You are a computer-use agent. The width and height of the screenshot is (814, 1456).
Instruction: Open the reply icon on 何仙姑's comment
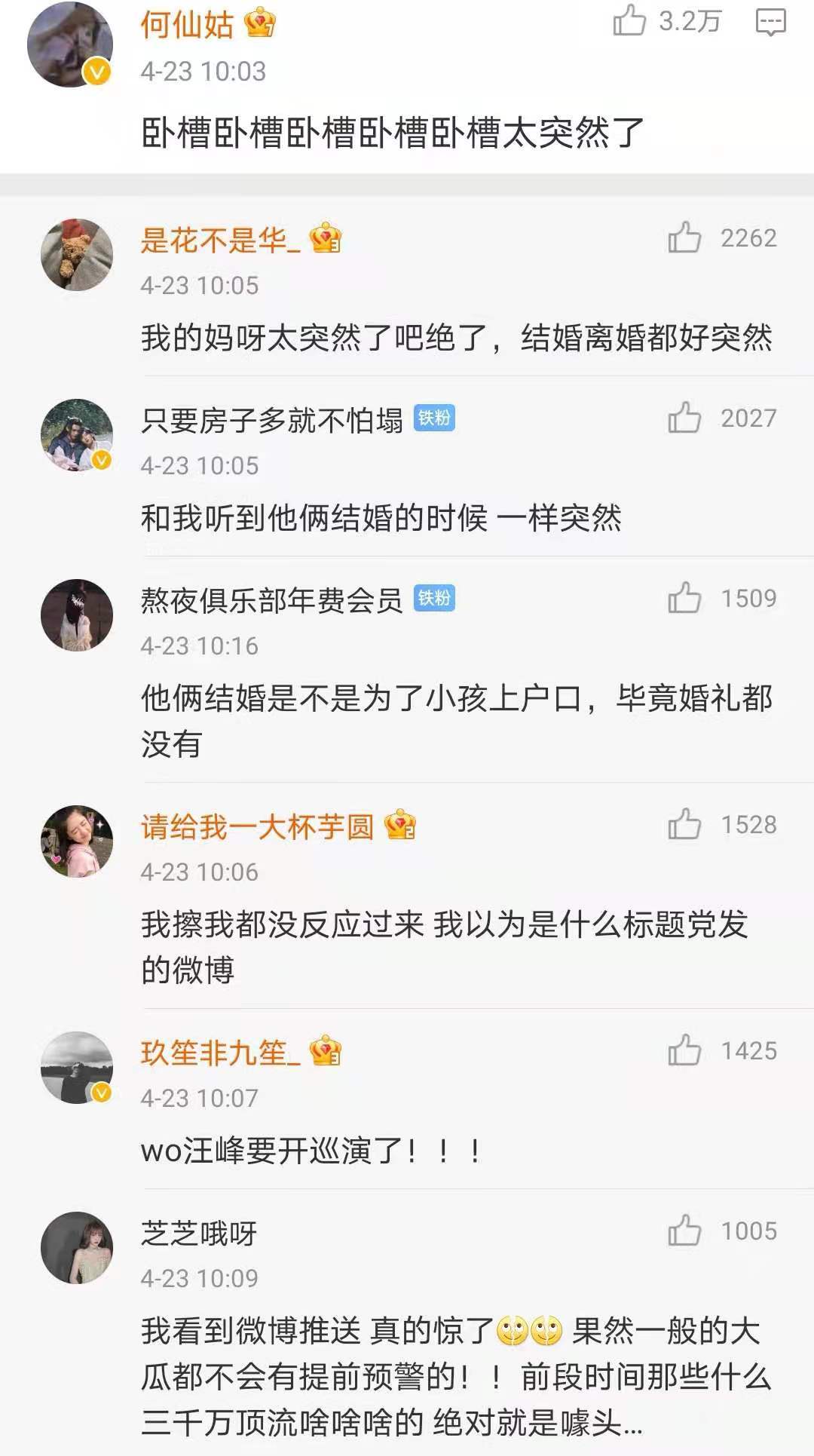tap(770, 23)
